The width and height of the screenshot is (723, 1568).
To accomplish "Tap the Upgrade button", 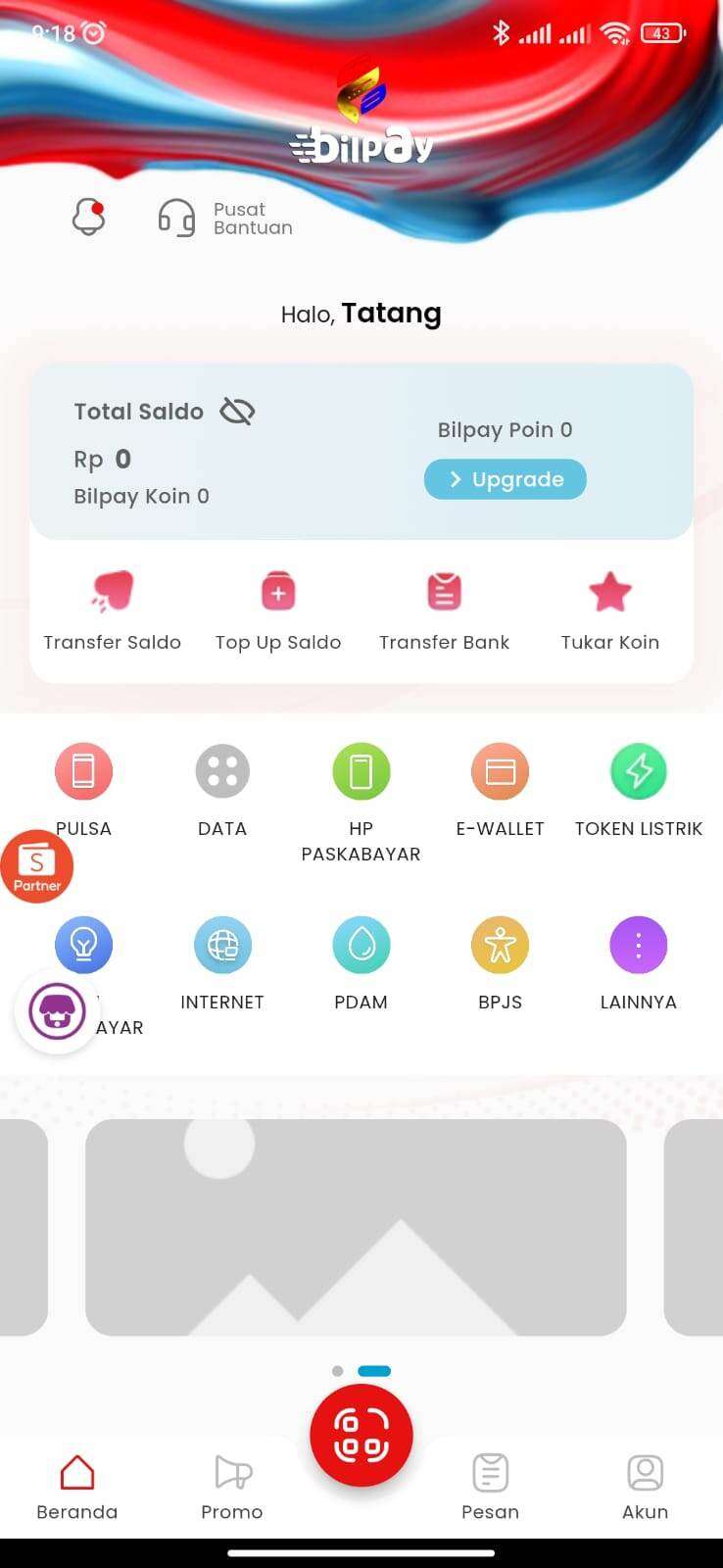I will (x=505, y=479).
